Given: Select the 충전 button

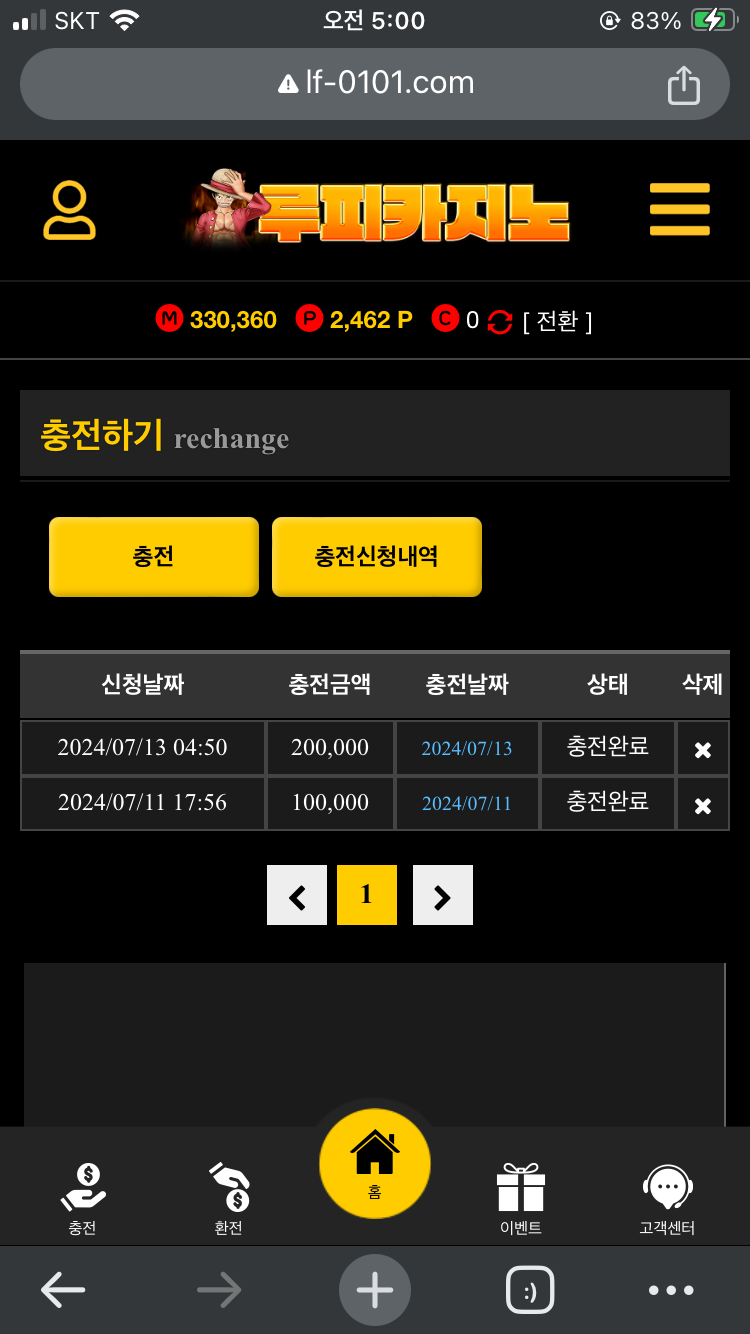Looking at the screenshot, I should pos(154,557).
